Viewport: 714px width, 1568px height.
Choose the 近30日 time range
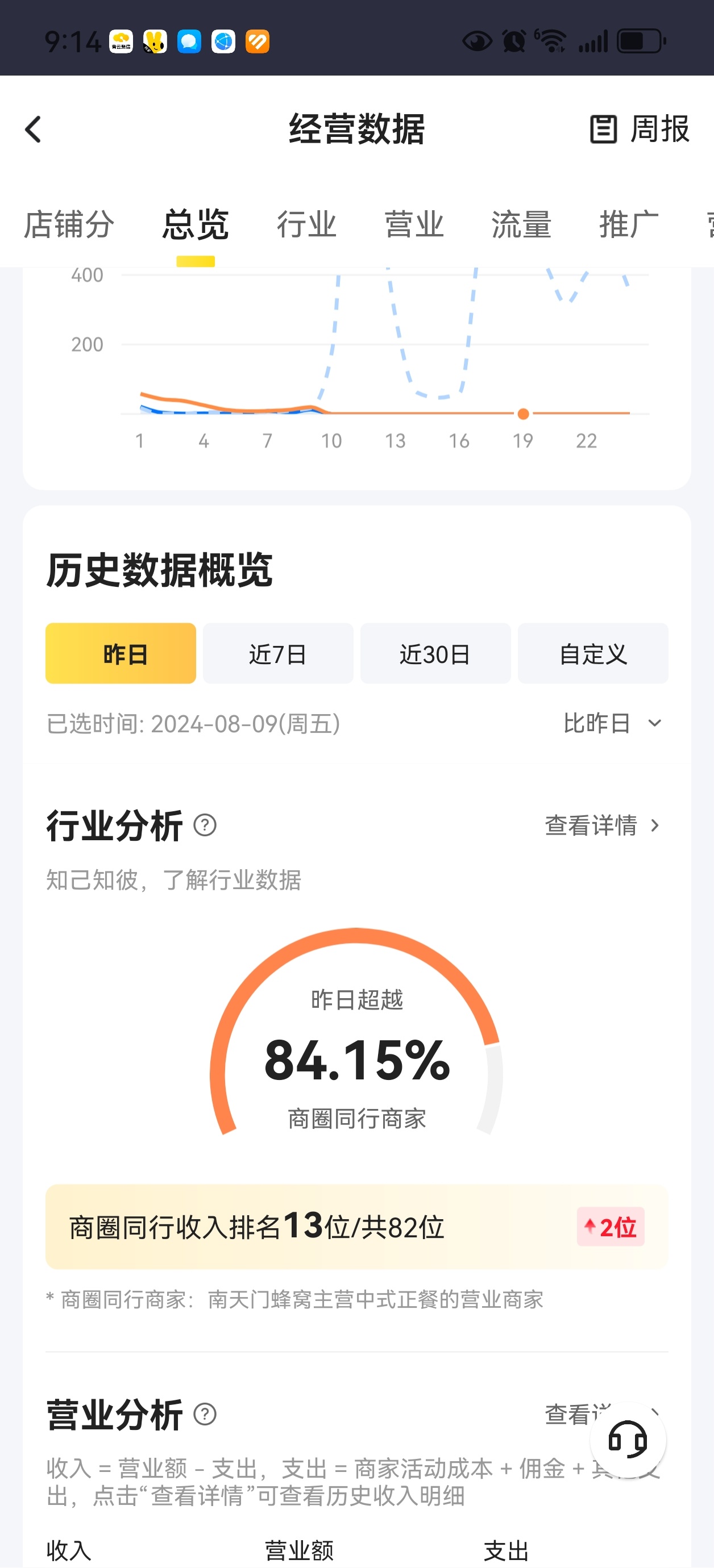[435, 654]
